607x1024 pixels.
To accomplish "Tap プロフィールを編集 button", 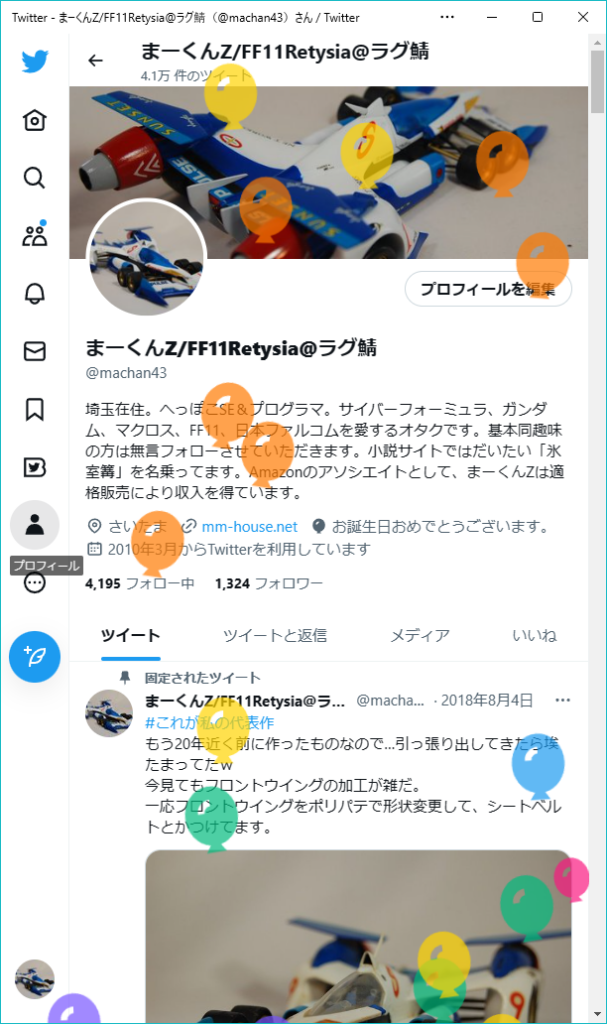I will 487,289.
